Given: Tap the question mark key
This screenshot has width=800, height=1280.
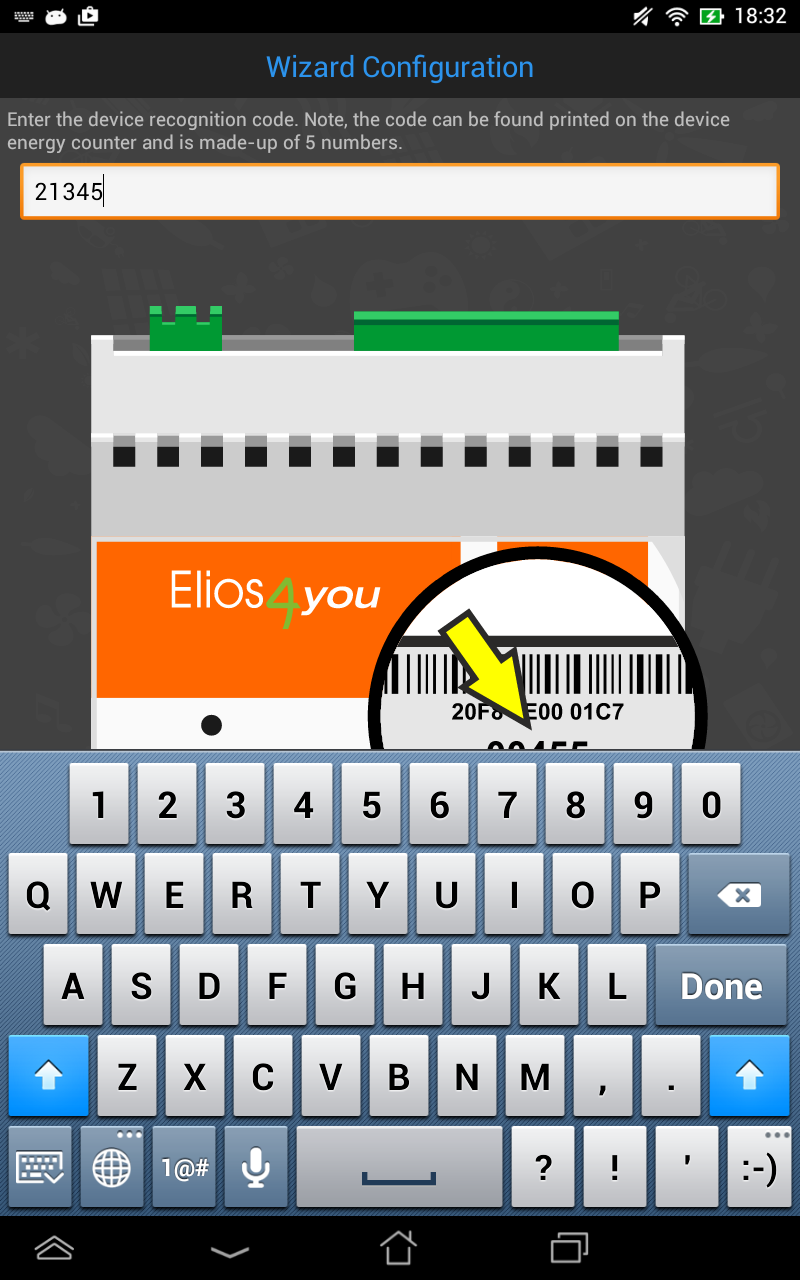Looking at the screenshot, I should pos(543,1167).
